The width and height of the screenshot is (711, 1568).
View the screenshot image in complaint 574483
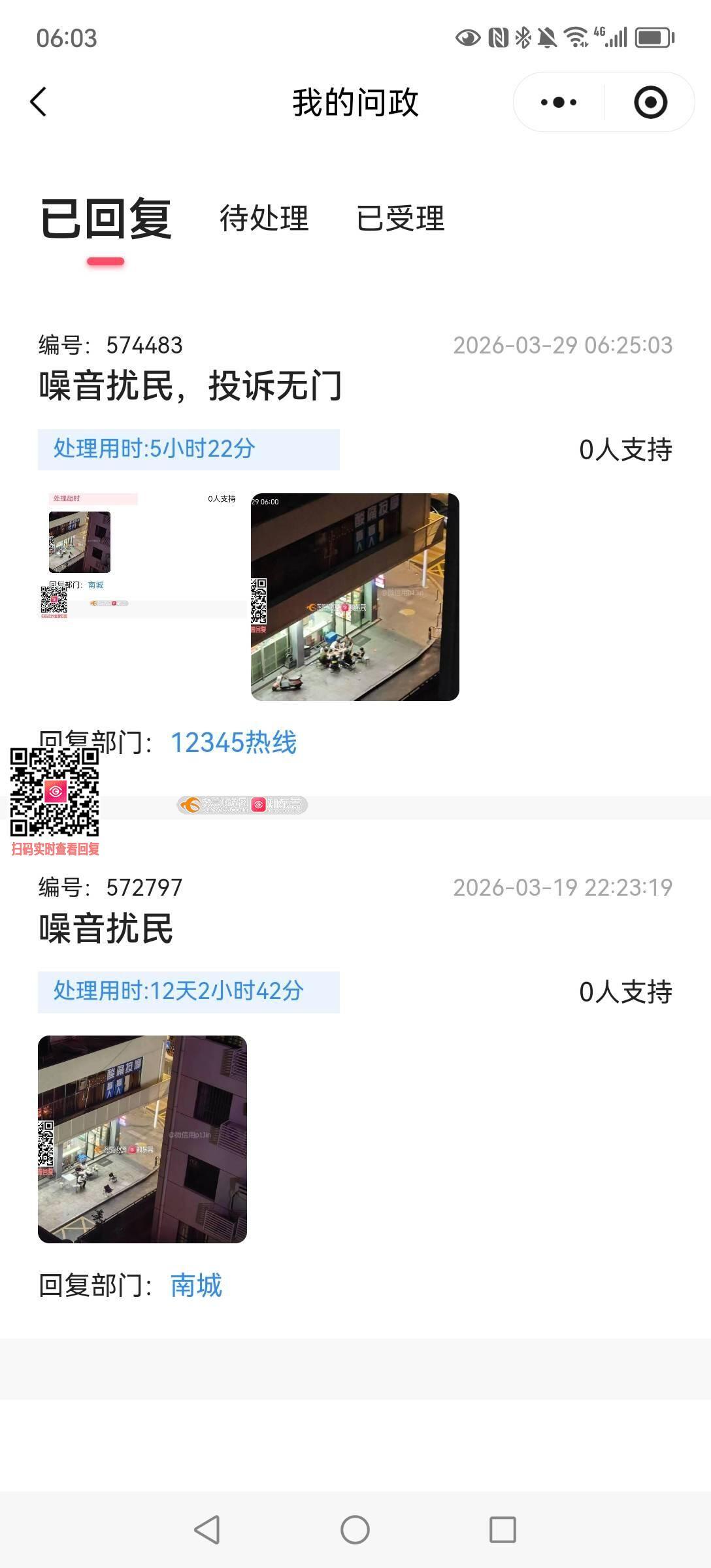coord(142,555)
